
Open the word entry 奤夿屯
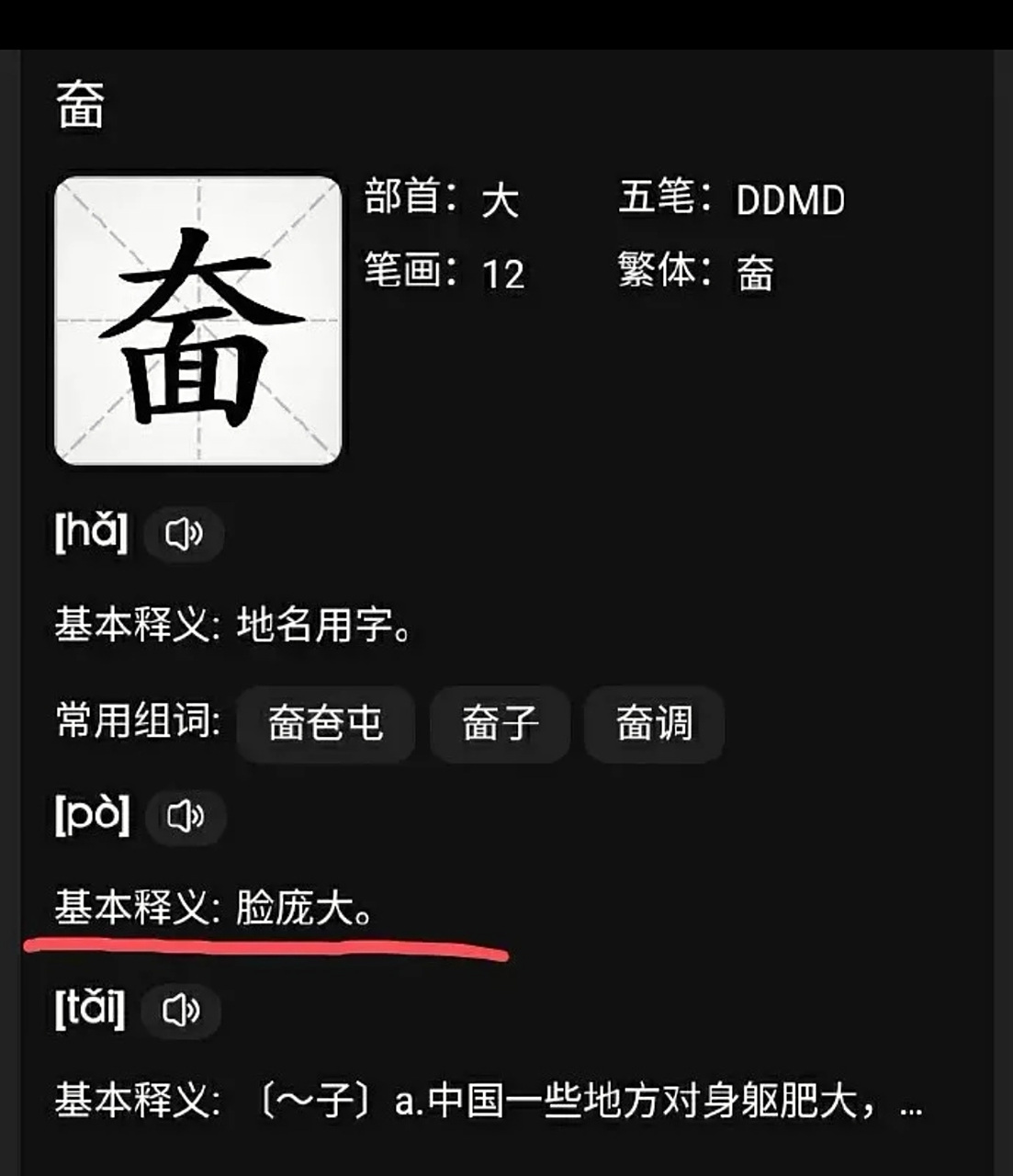(326, 724)
